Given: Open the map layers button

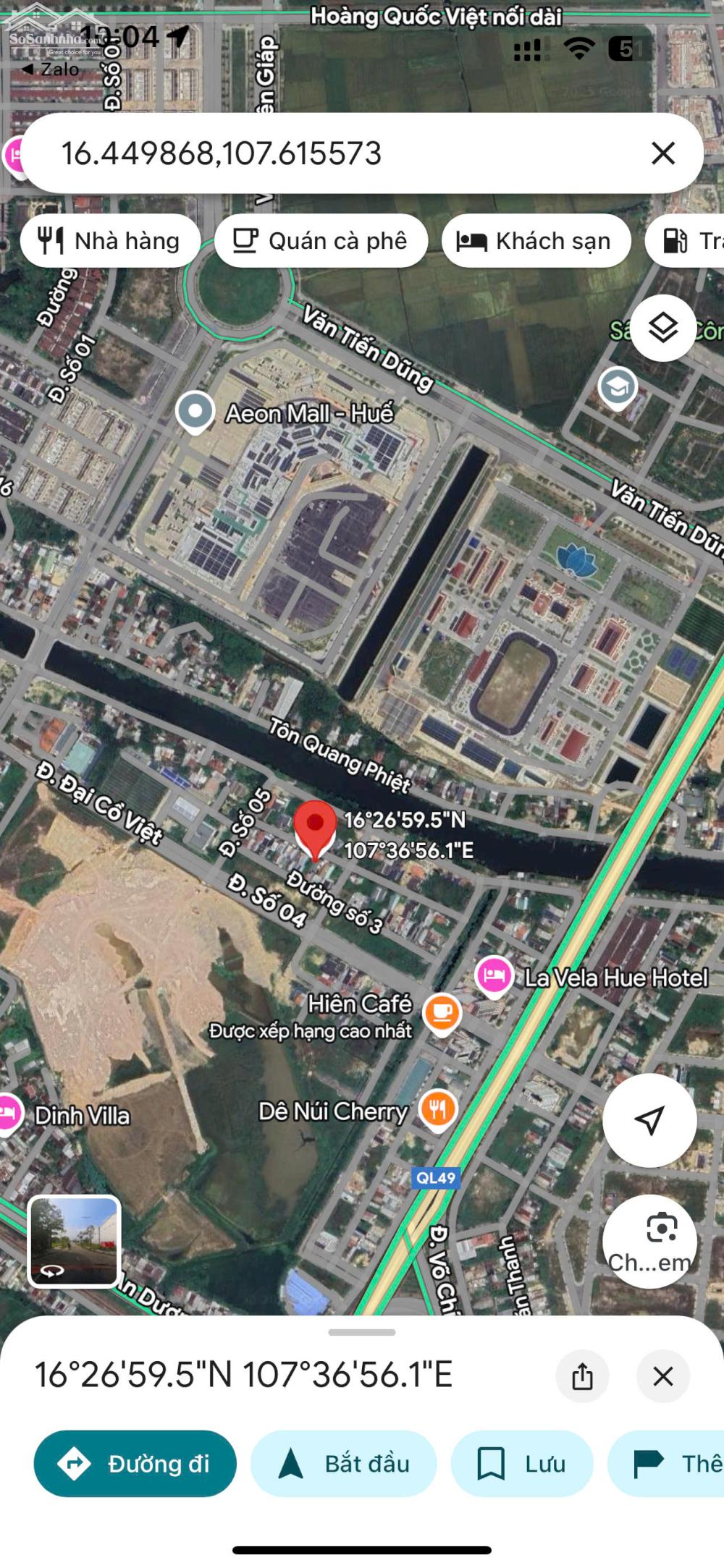Looking at the screenshot, I should (x=662, y=329).
